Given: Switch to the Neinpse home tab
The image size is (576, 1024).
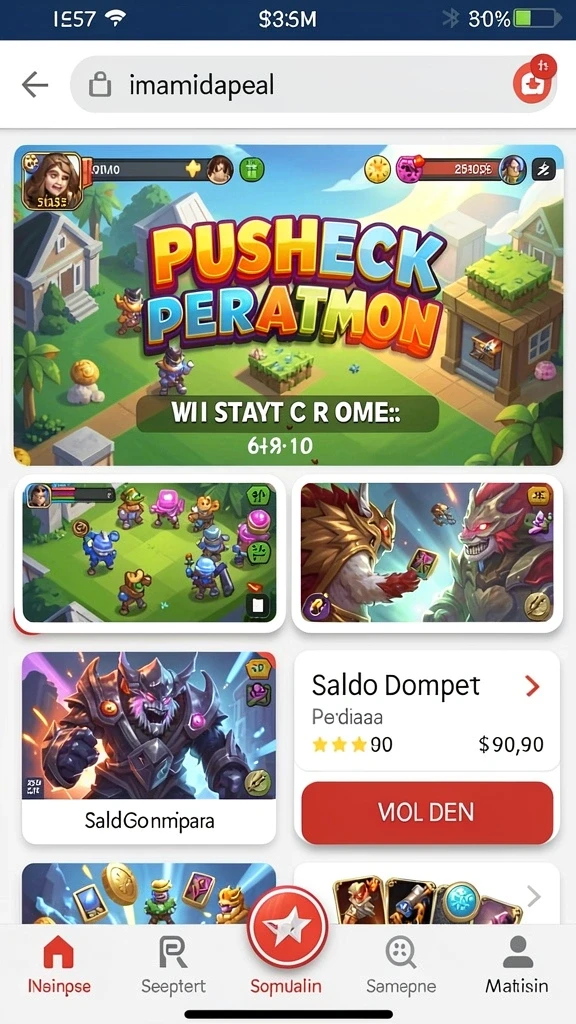Looking at the screenshot, I should (x=59, y=965).
